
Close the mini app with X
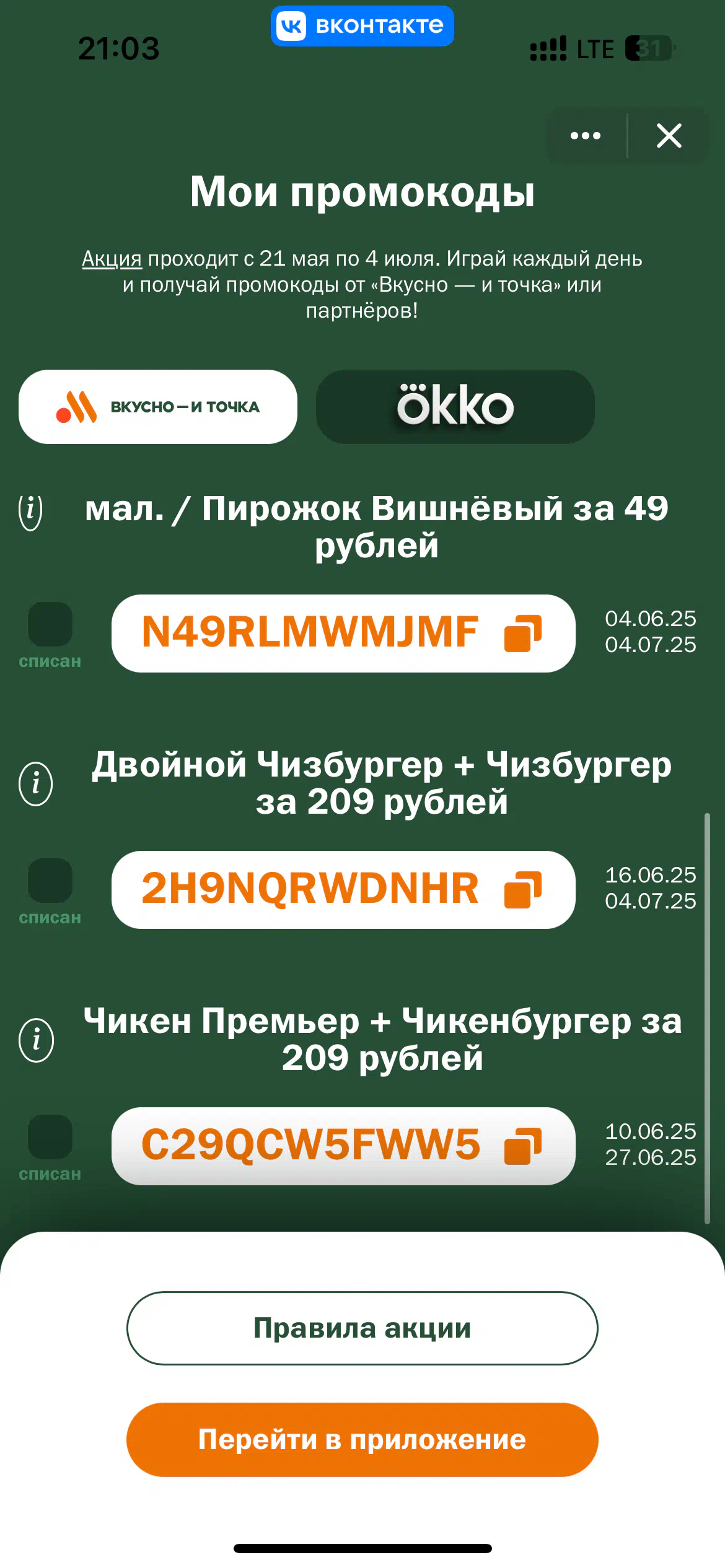(x=669, y=136)
